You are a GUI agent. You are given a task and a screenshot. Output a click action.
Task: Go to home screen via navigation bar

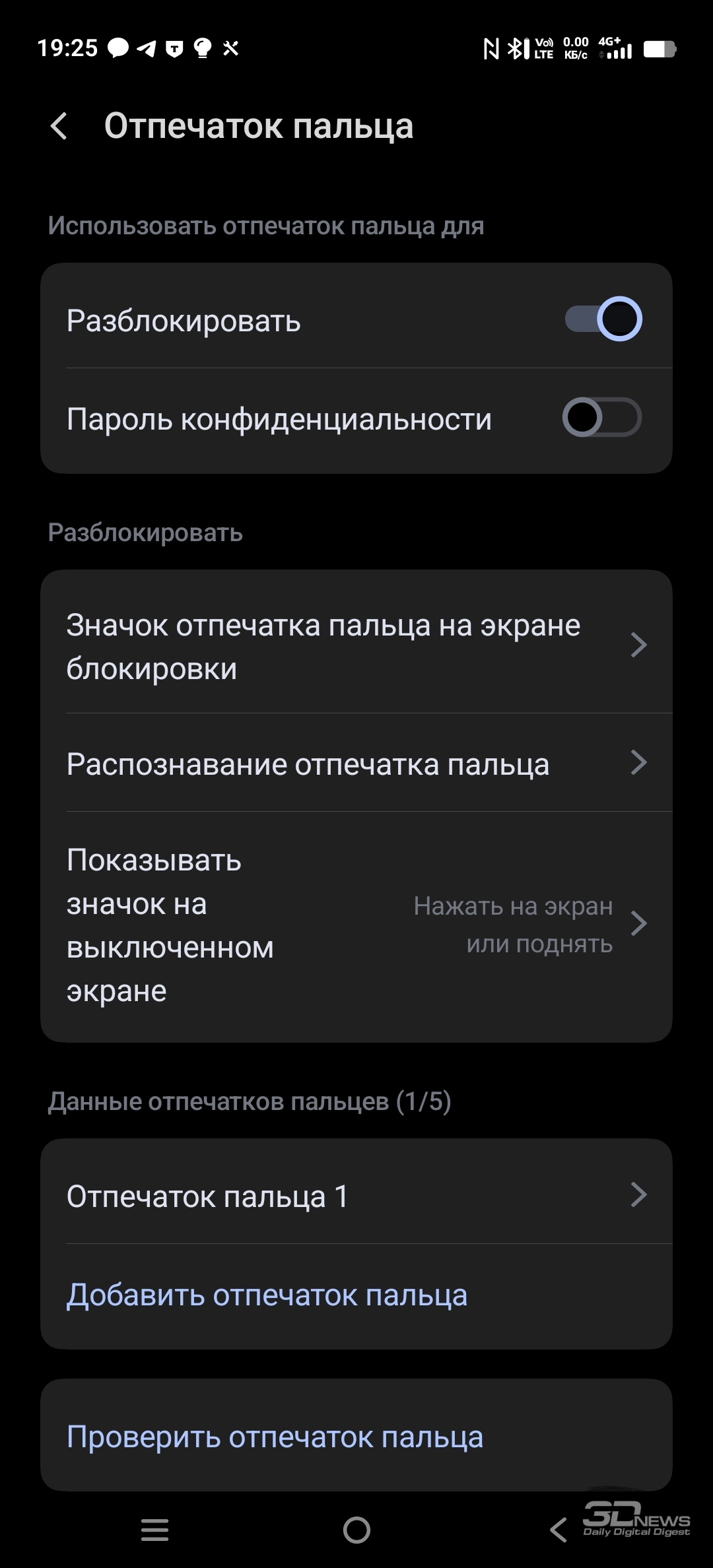pyautogui.click(x=356, y=1529)
